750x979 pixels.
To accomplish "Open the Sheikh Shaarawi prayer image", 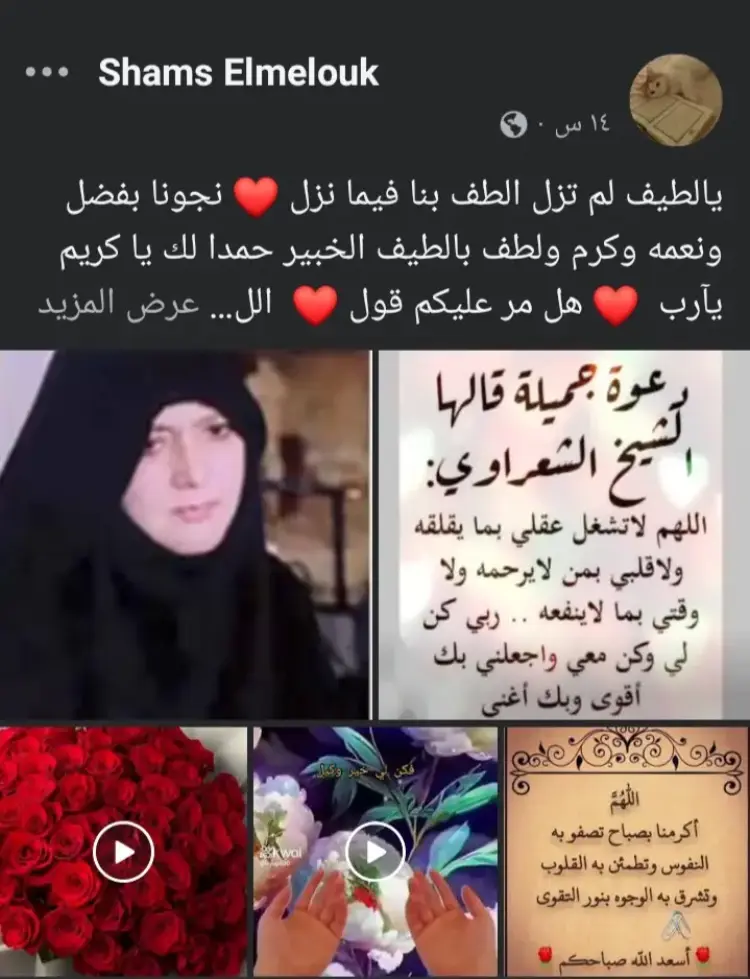I will [x=563, y=534].
